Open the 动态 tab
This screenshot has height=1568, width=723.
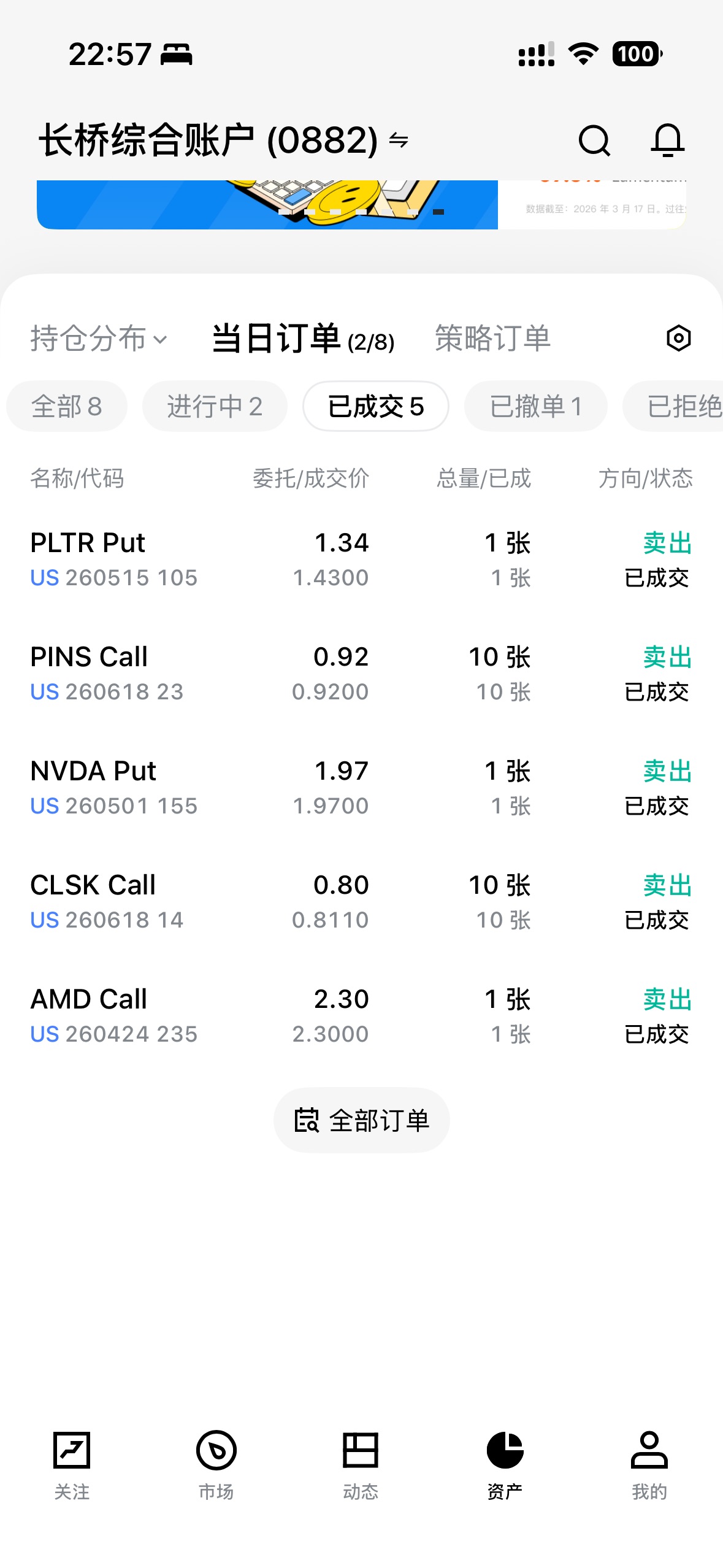[361, 1464]
